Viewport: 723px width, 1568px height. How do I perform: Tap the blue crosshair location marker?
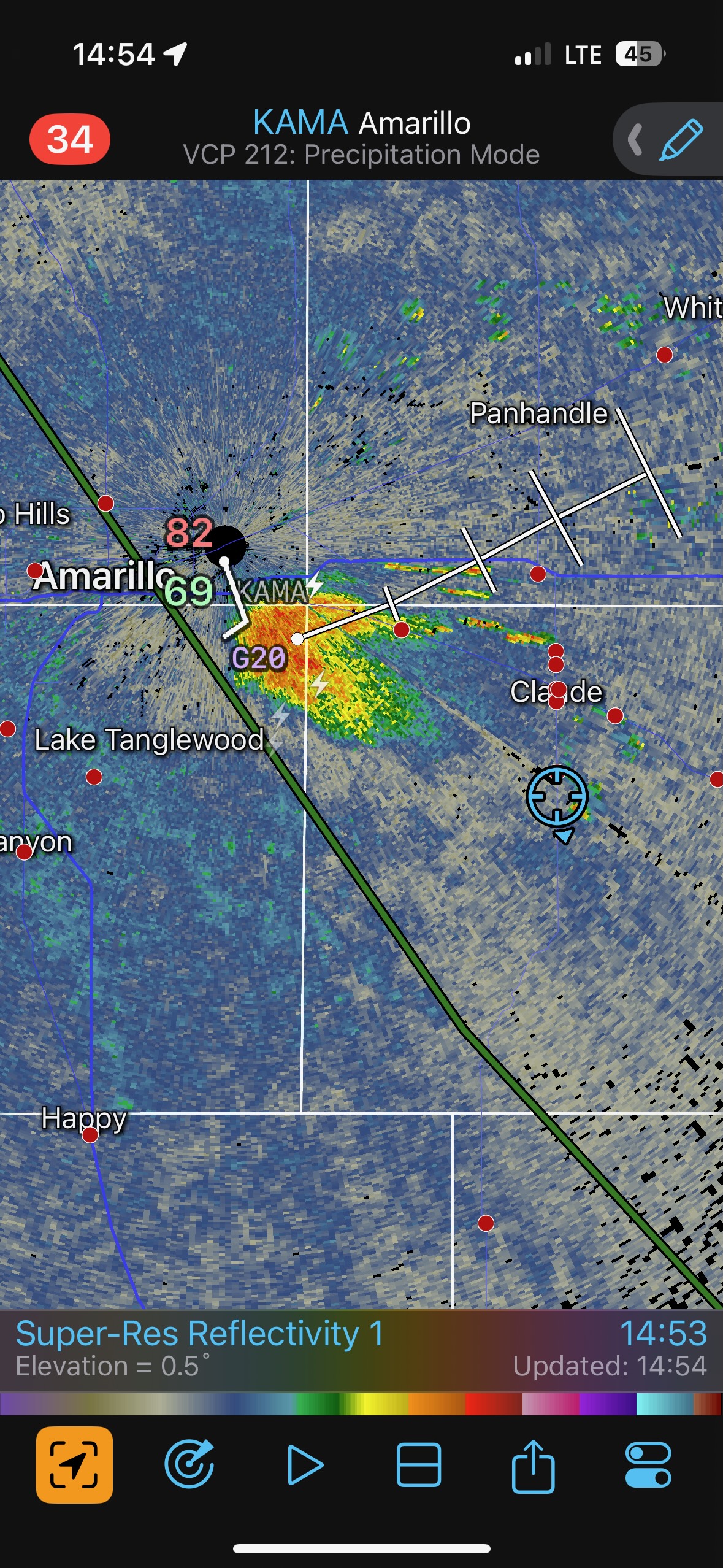pyautogui.click(x=557, y=796)
